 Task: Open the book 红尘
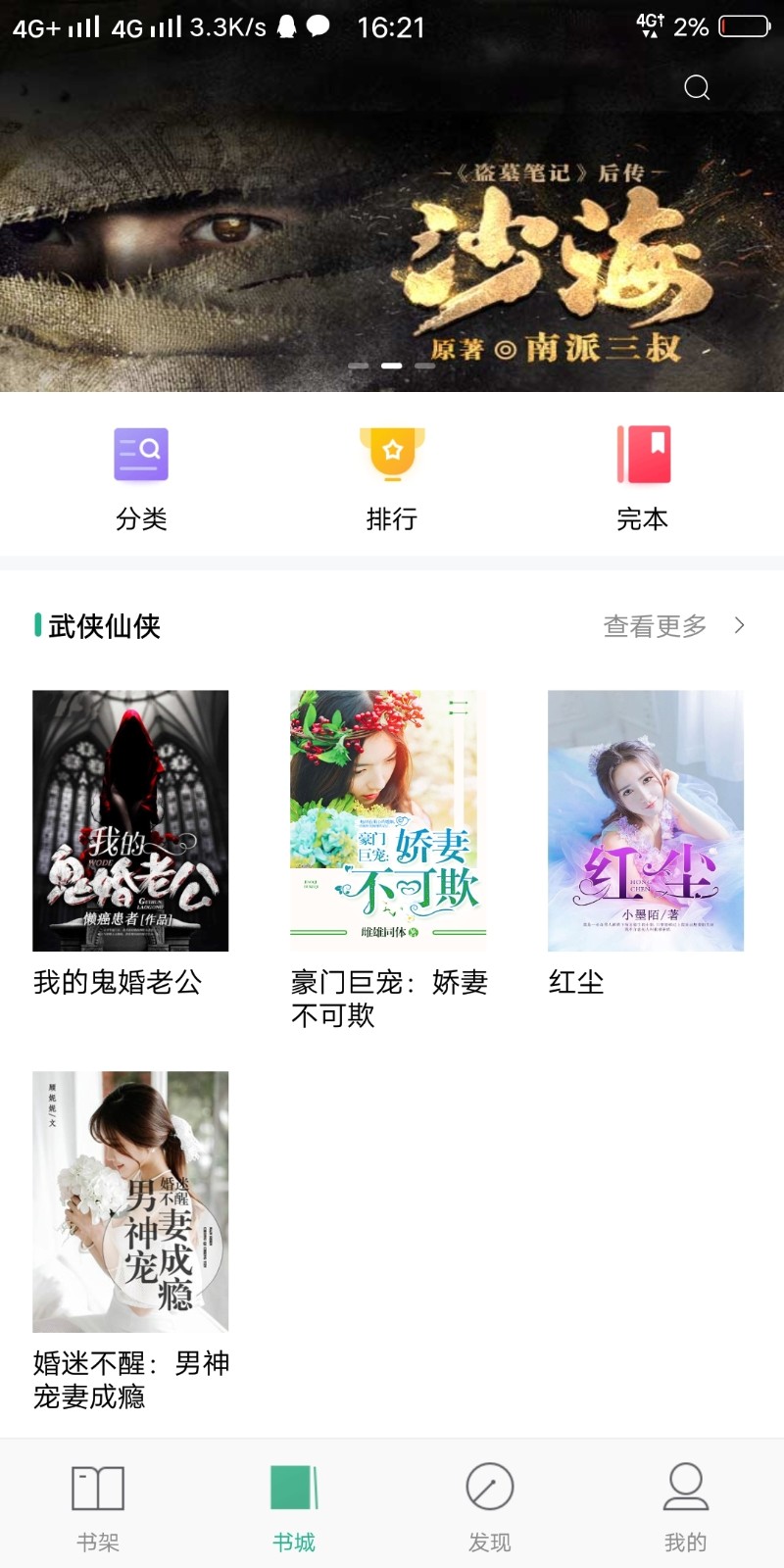646,821
